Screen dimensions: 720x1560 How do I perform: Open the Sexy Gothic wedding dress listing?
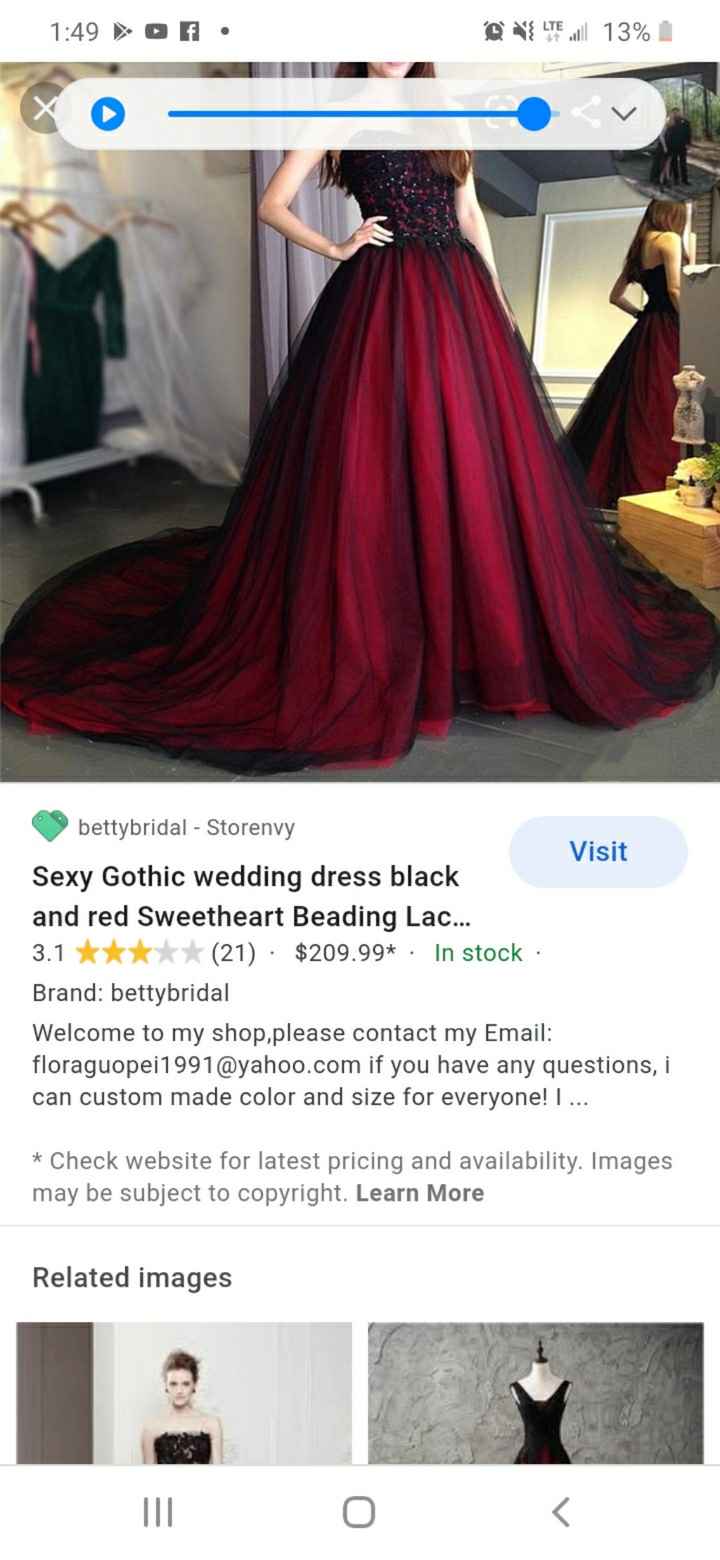pos(245,896)
